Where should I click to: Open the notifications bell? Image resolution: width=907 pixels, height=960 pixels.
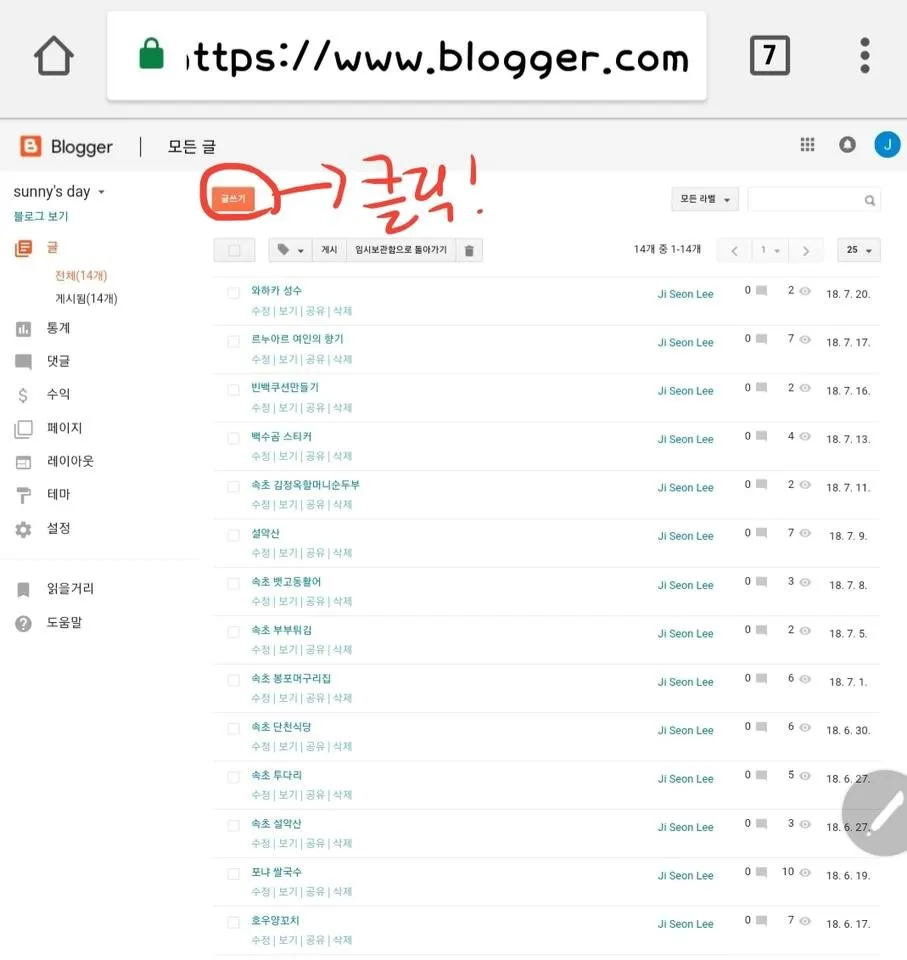[x=847, y=145]
